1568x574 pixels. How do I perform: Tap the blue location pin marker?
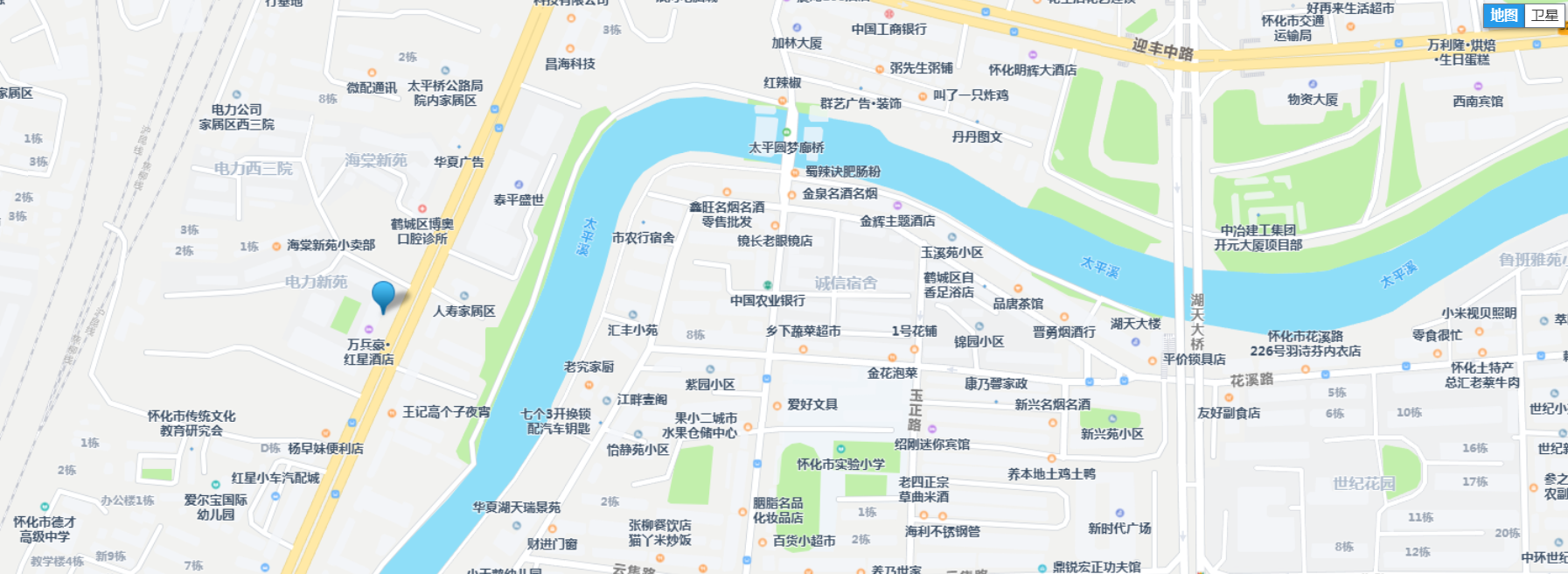click(x=383, y=295)
